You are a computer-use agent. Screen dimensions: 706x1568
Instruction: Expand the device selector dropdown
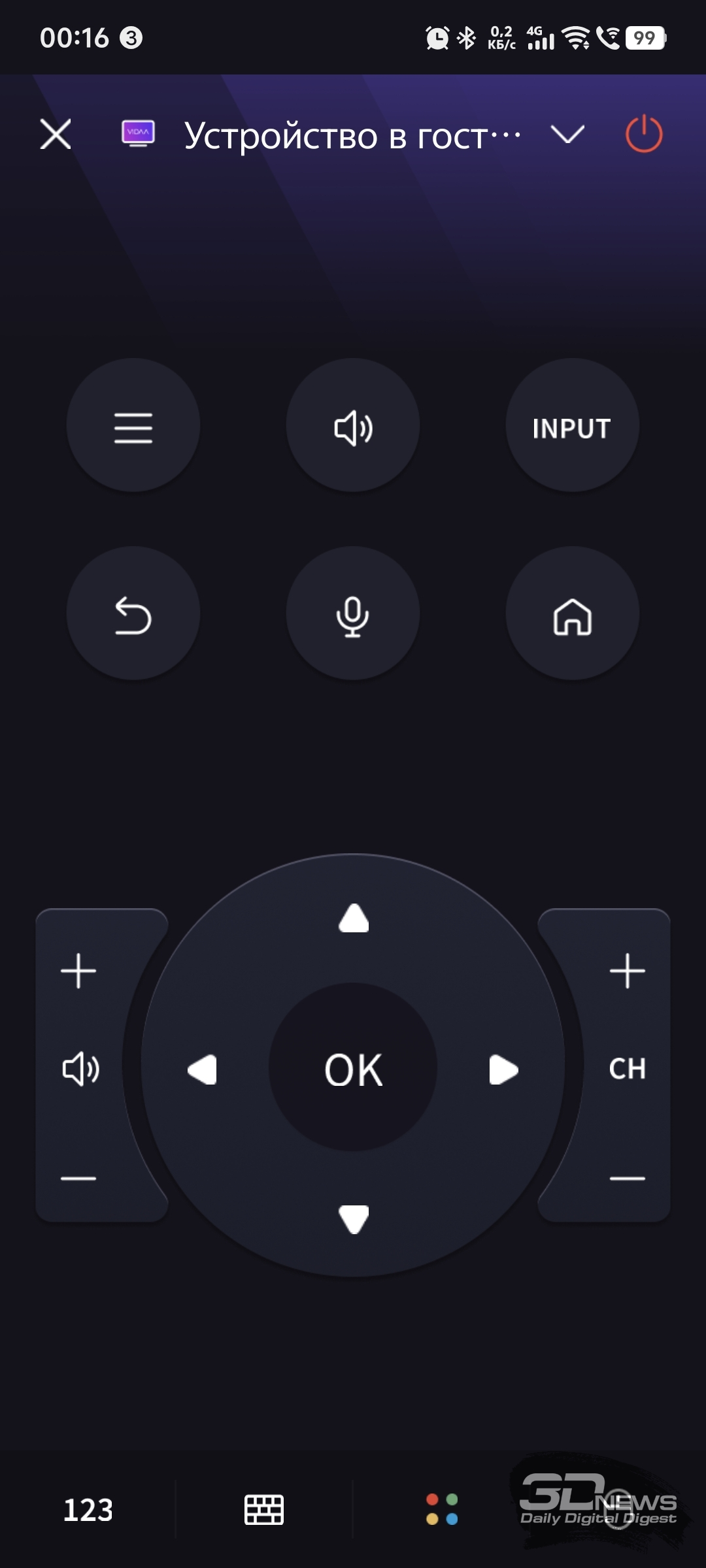click(x=567, y=134)
